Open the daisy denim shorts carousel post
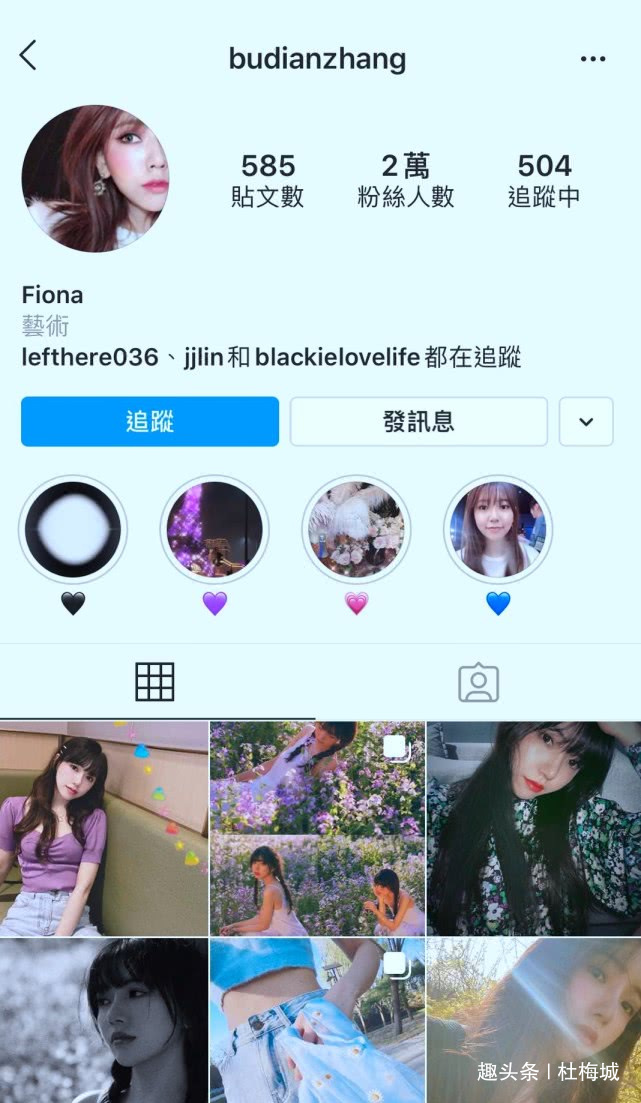This screenshot has height=1103, width=641. point(317,1020)
